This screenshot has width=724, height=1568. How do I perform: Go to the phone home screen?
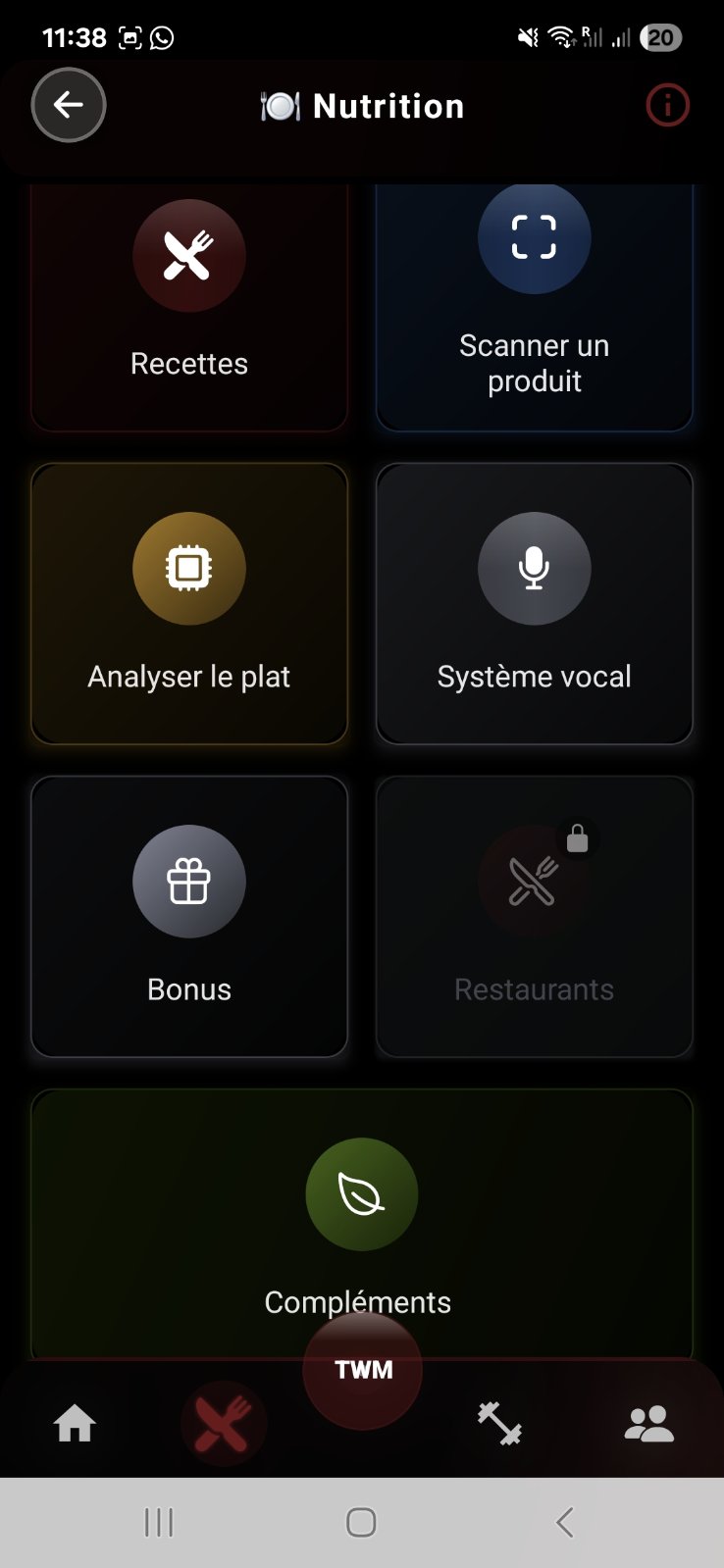pos(361,1522)
